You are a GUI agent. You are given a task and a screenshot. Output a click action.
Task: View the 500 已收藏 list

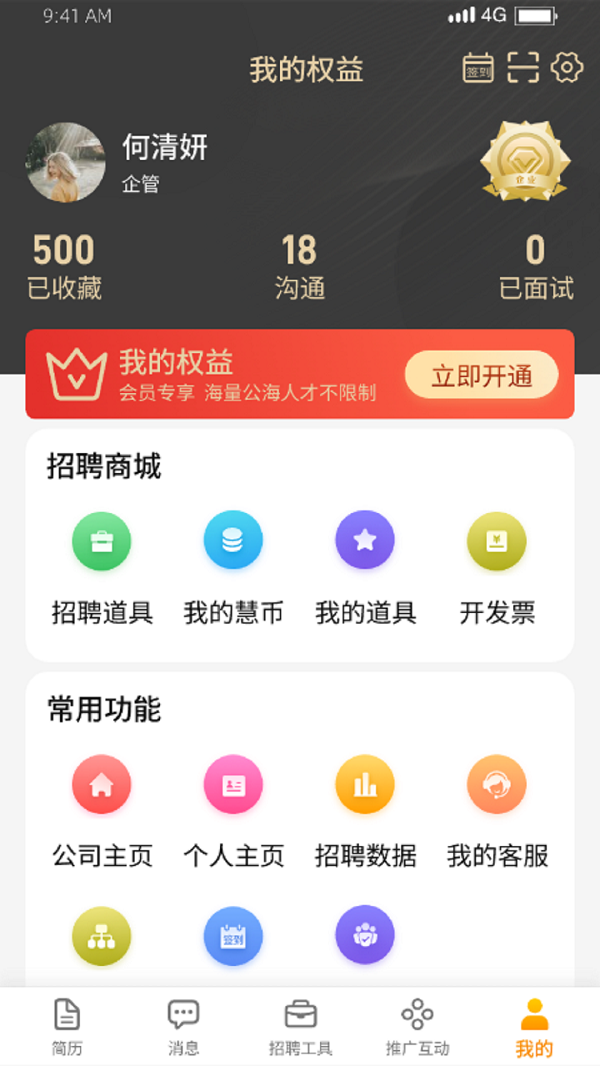(64, 266)
